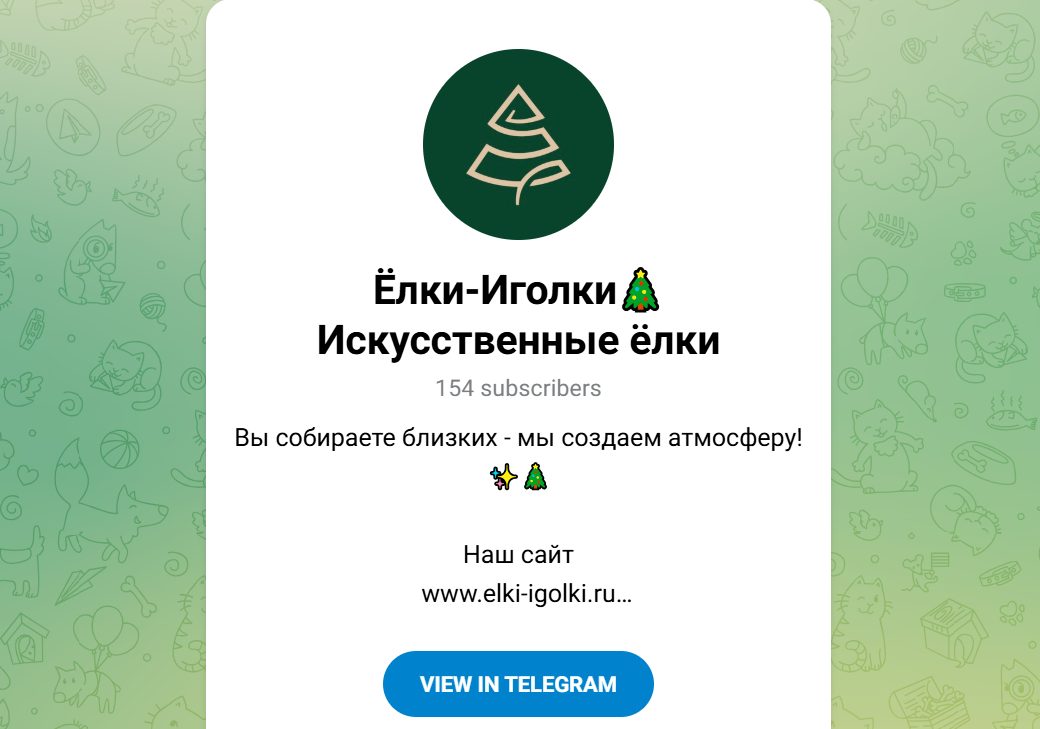This screenshot has height=729, width=1040.
Task: Open the www.elki-igolki.ru website link
Action: pyautogui.click(x=525, y=594)
